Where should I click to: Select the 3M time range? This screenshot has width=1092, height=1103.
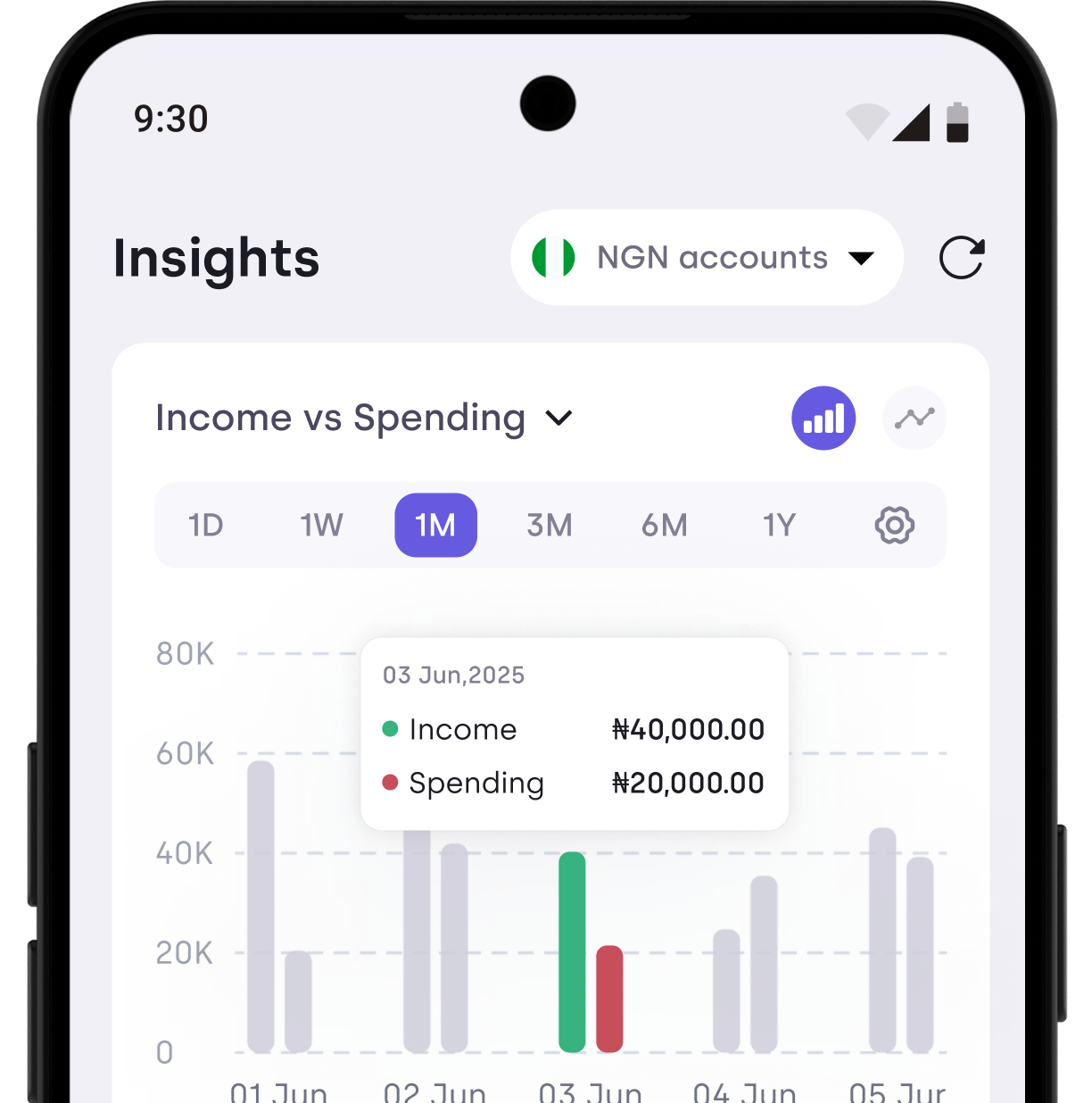pyautogui.click(x=550, y=526)
